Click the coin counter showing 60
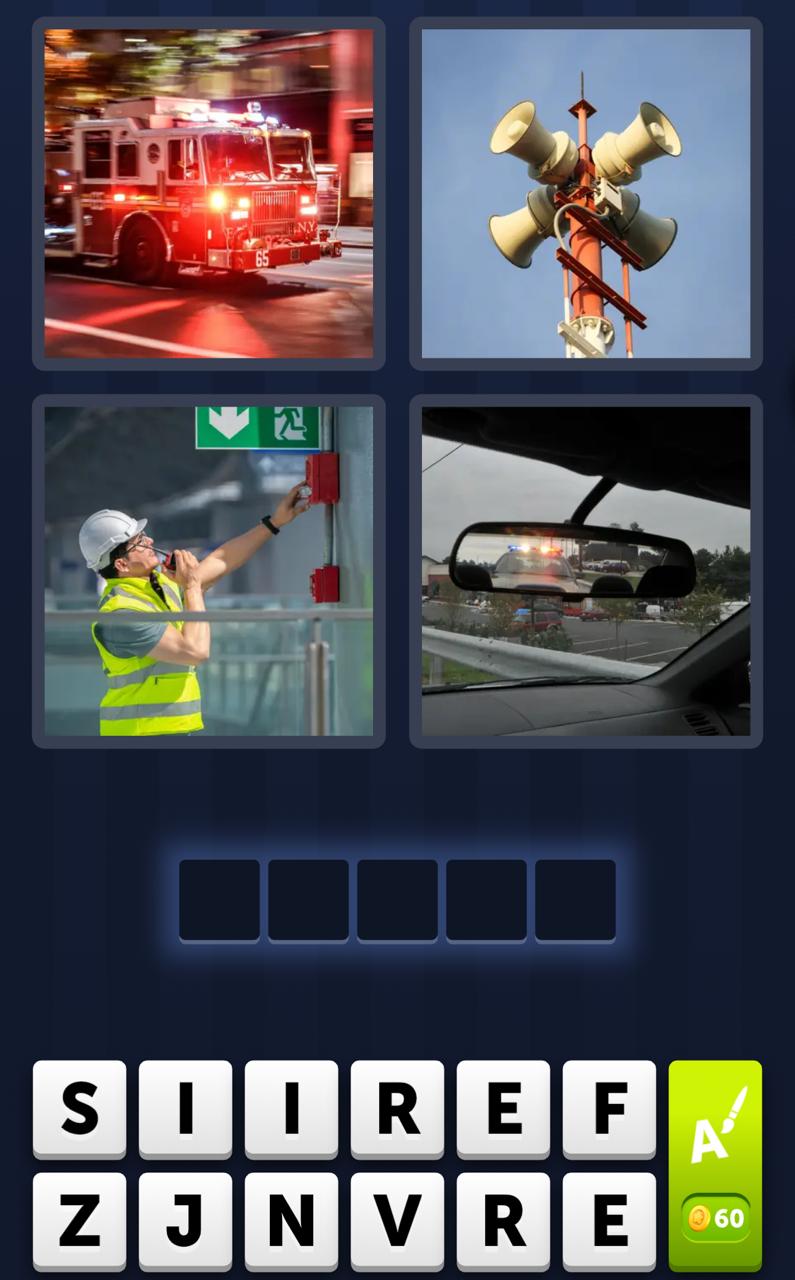The height and width of the screenshot is (1280, 795). click(712, 1217)
